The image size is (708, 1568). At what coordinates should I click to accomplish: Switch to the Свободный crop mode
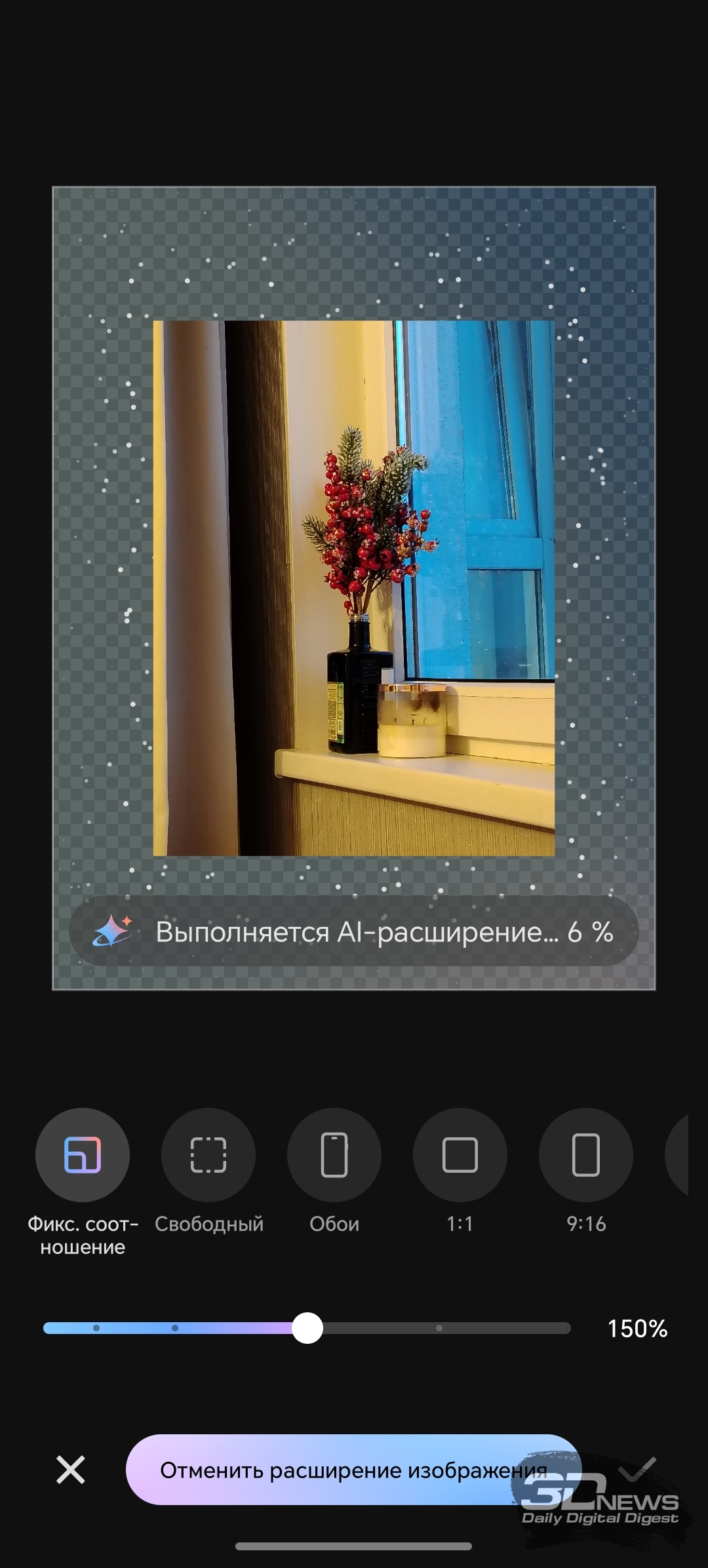click(208, 1154)
